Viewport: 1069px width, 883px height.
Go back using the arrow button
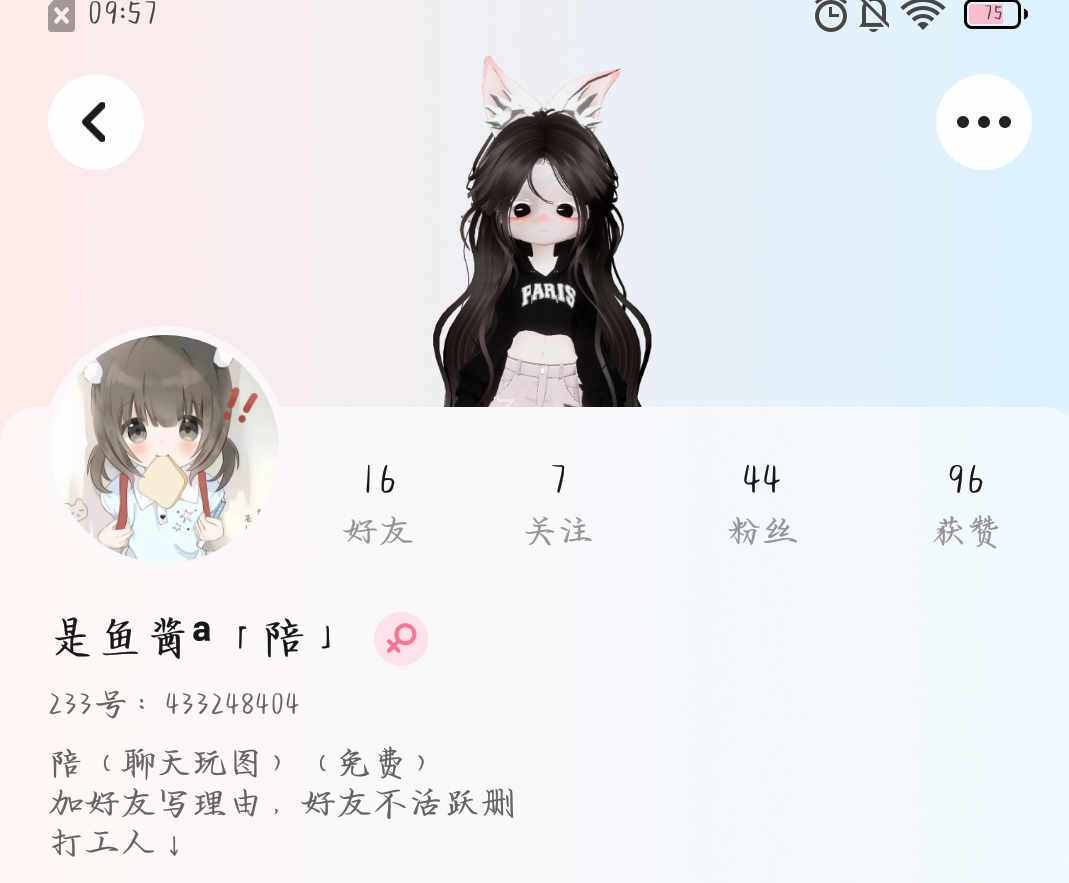(96, 122)
